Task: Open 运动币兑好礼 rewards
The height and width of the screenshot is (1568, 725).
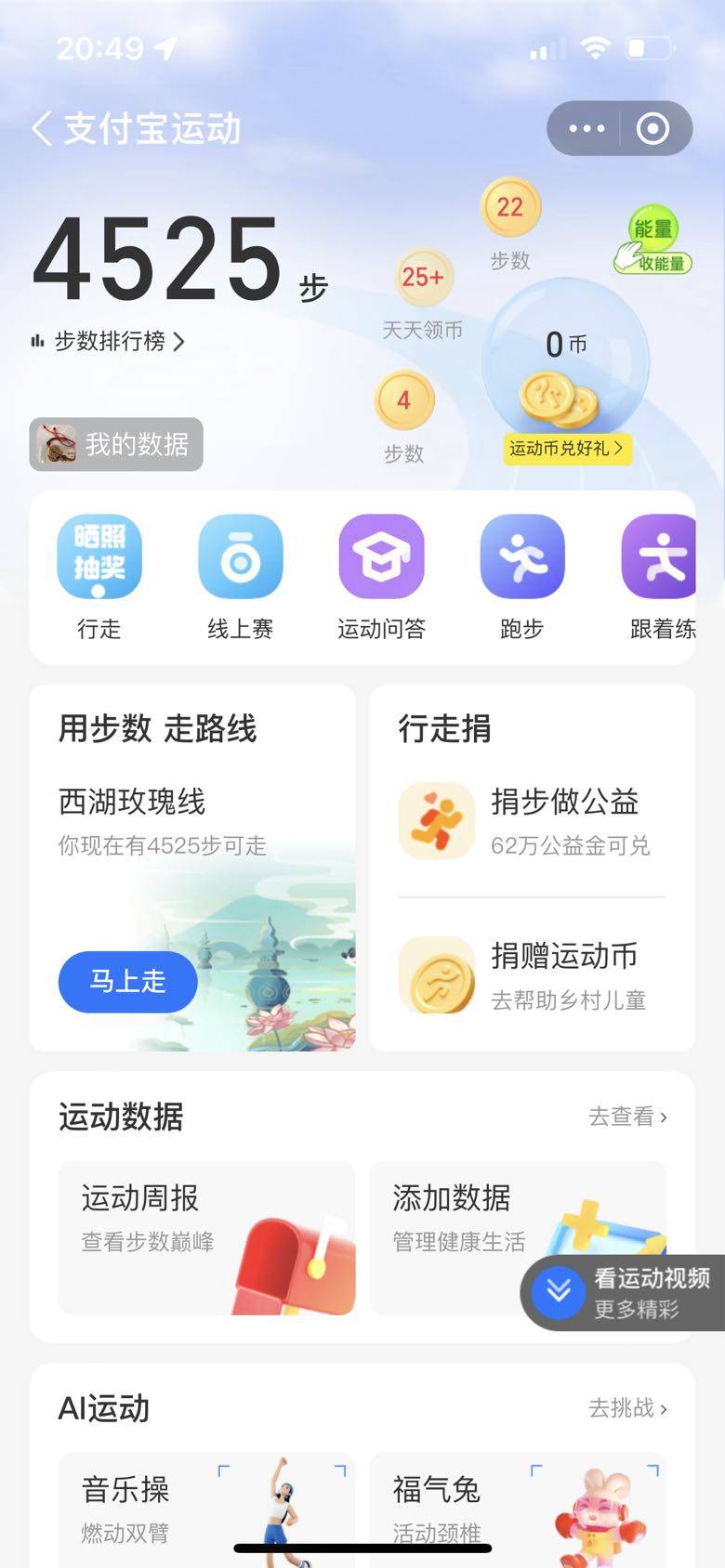Action: pyautogui.click(x=566, y=449)
